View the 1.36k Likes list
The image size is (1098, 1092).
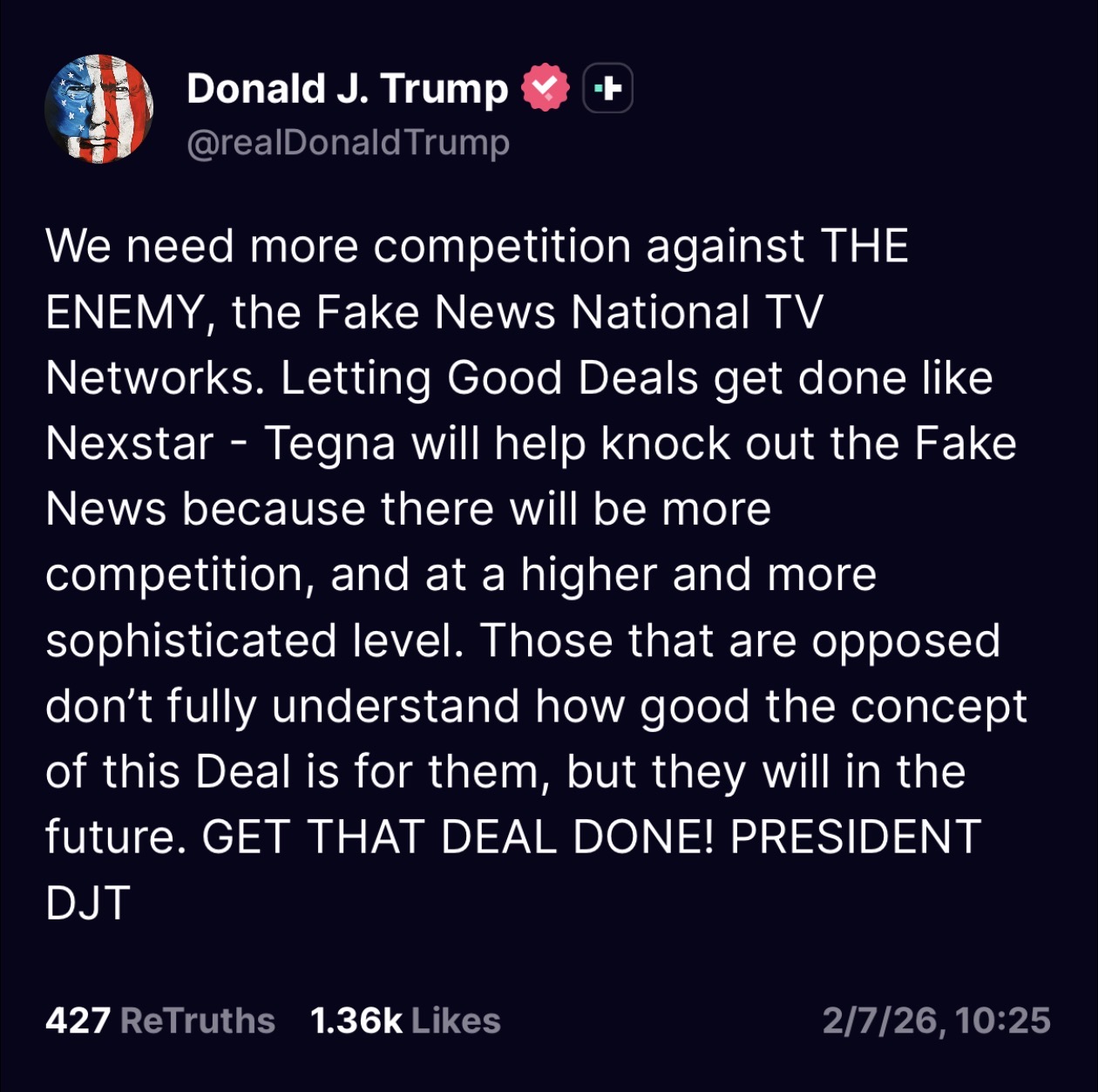(x=405, y=1020)
